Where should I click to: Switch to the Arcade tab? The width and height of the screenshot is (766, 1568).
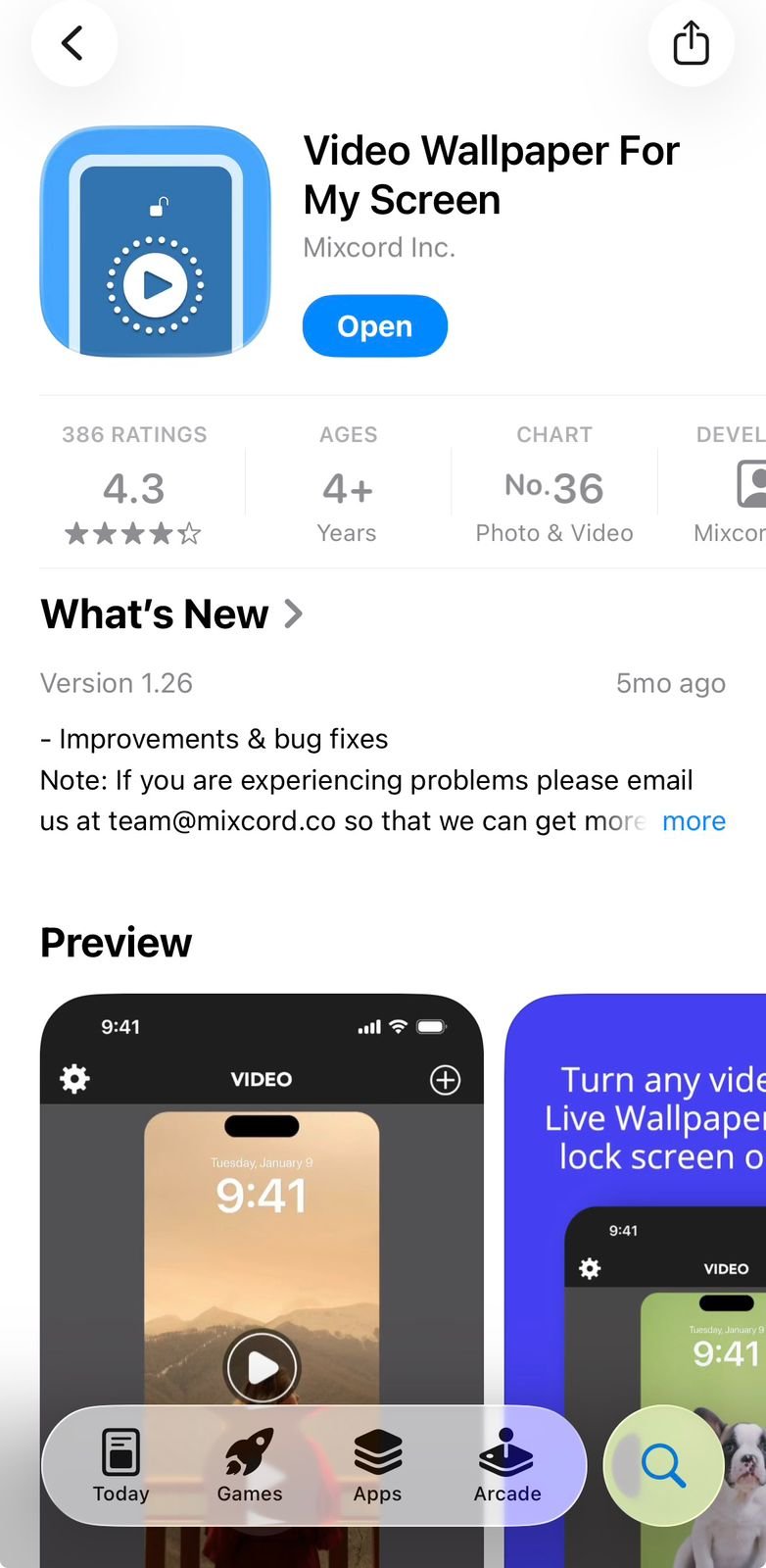(506, 1466)
